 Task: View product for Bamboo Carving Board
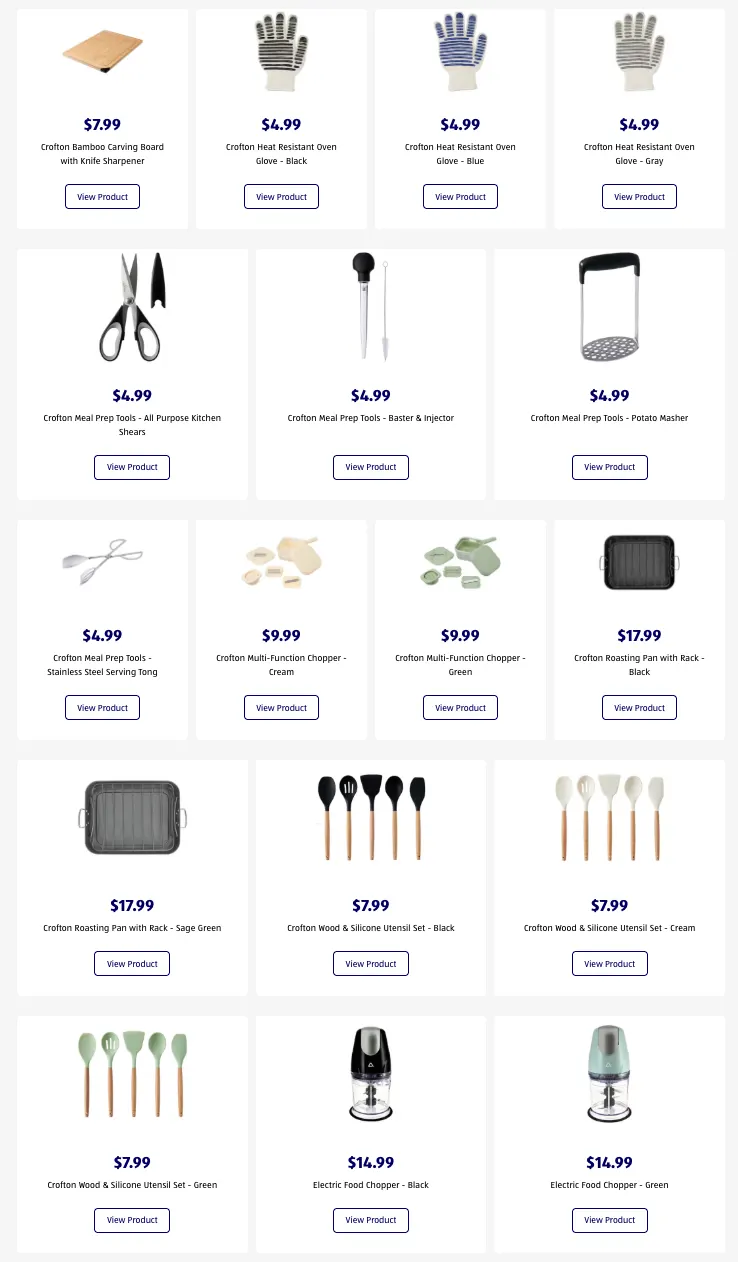coord(102,197)
